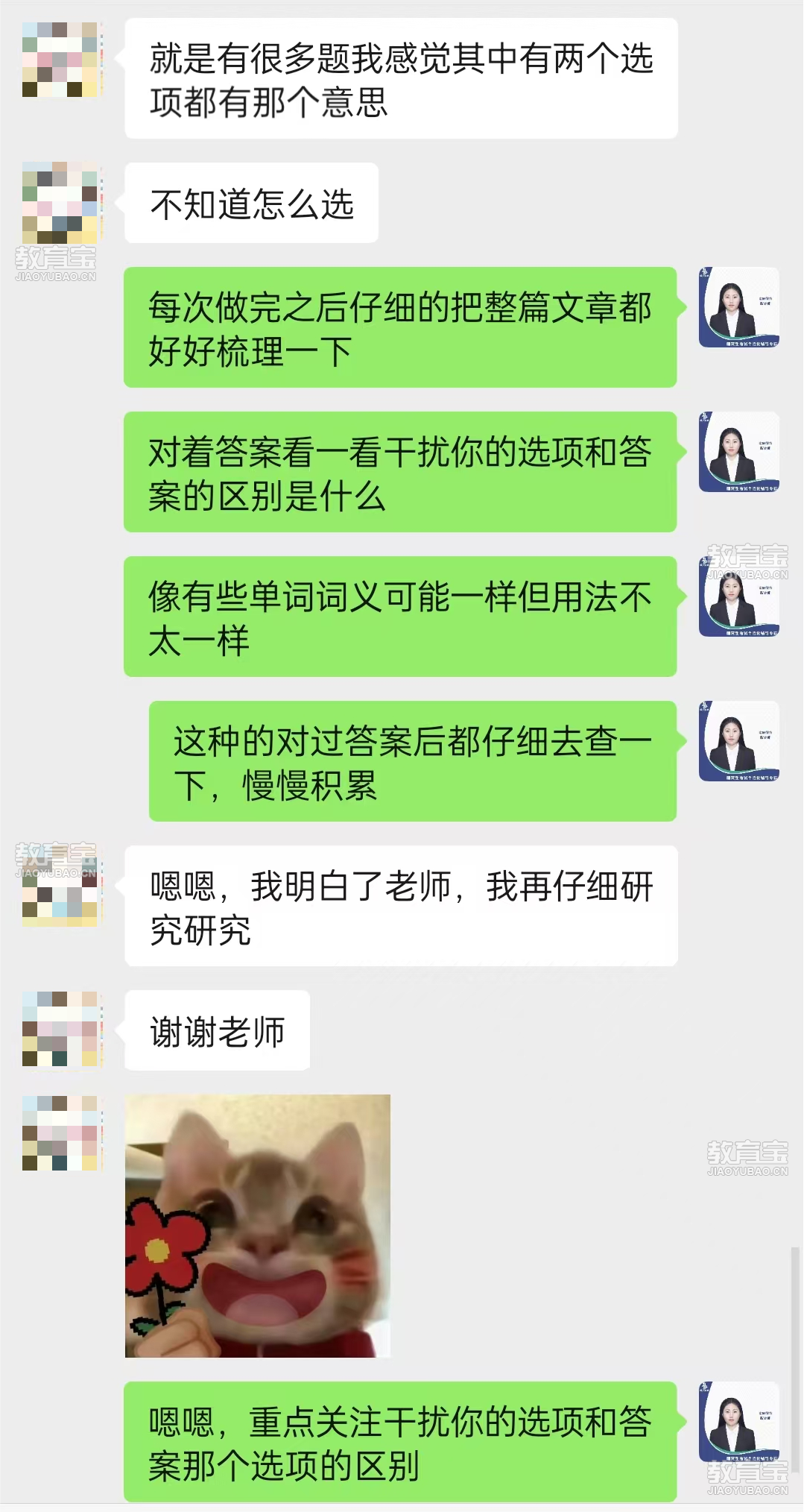Tap teacher's avatar beside '每次做完之后仔细的把整篇文章' message
Viewport: 804px width, 1512px height.
point(739,307)
